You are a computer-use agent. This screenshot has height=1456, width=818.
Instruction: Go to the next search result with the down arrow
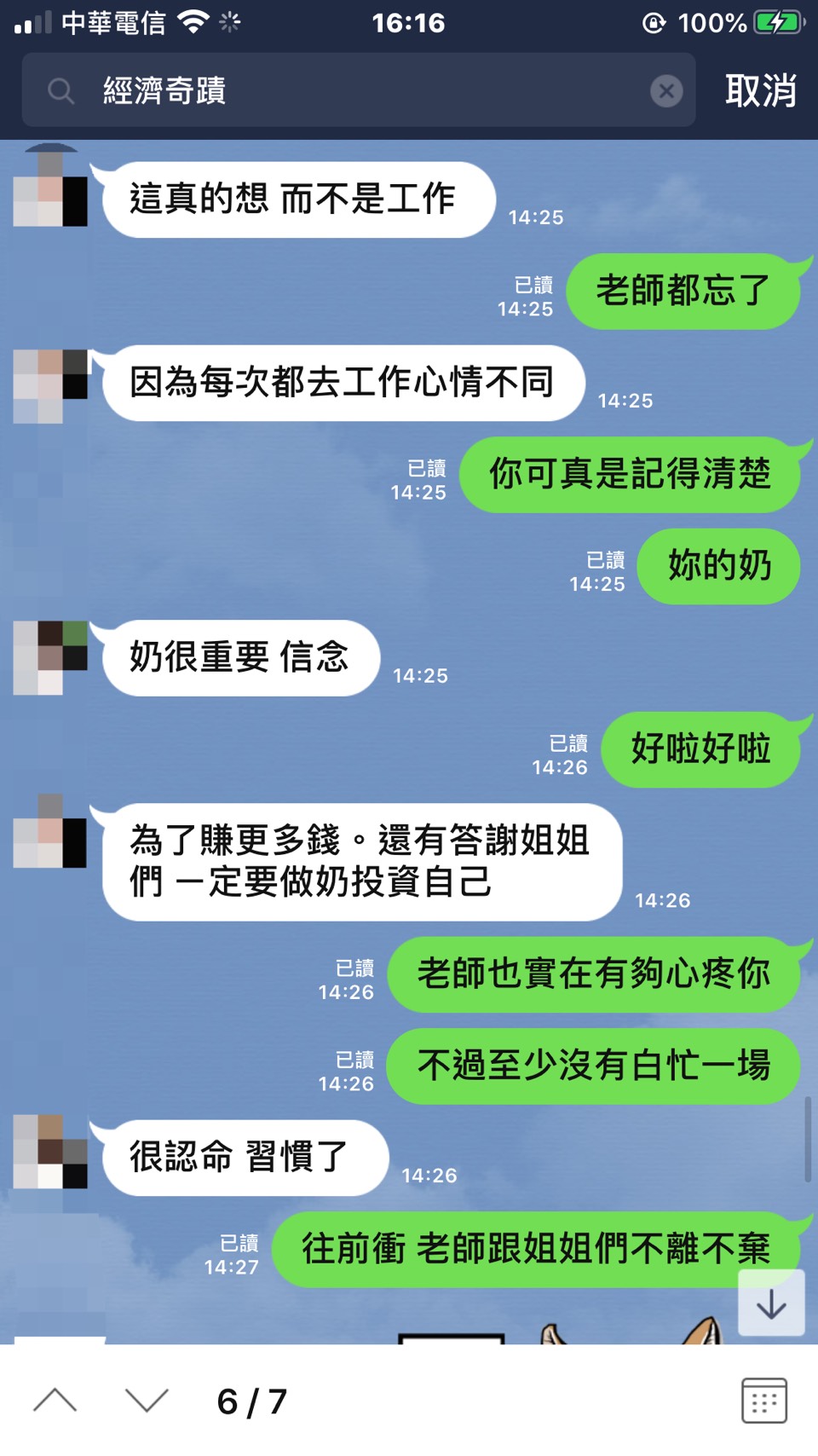click(147, 1401)
